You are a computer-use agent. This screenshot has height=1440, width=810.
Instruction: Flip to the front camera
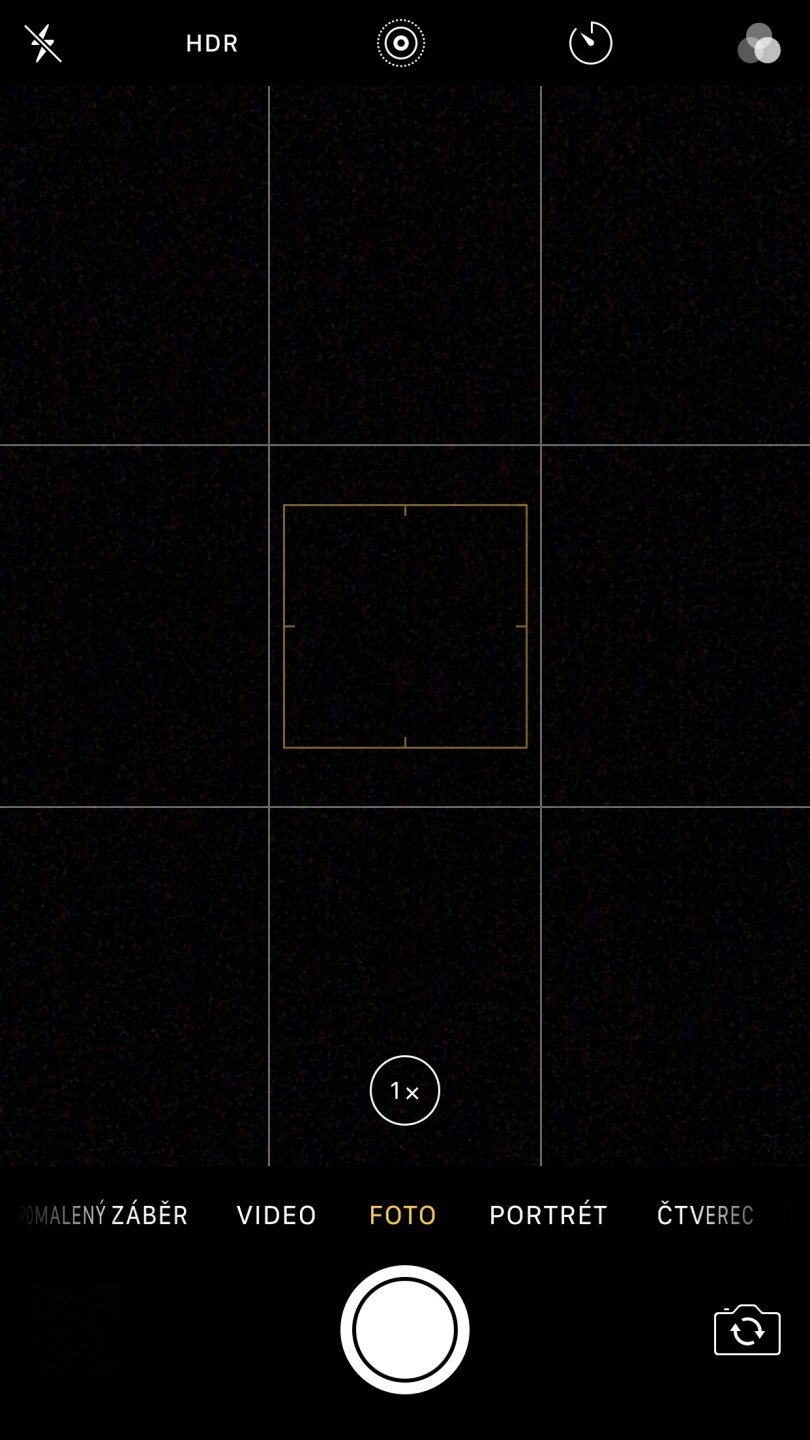[x=747, y=1330]
